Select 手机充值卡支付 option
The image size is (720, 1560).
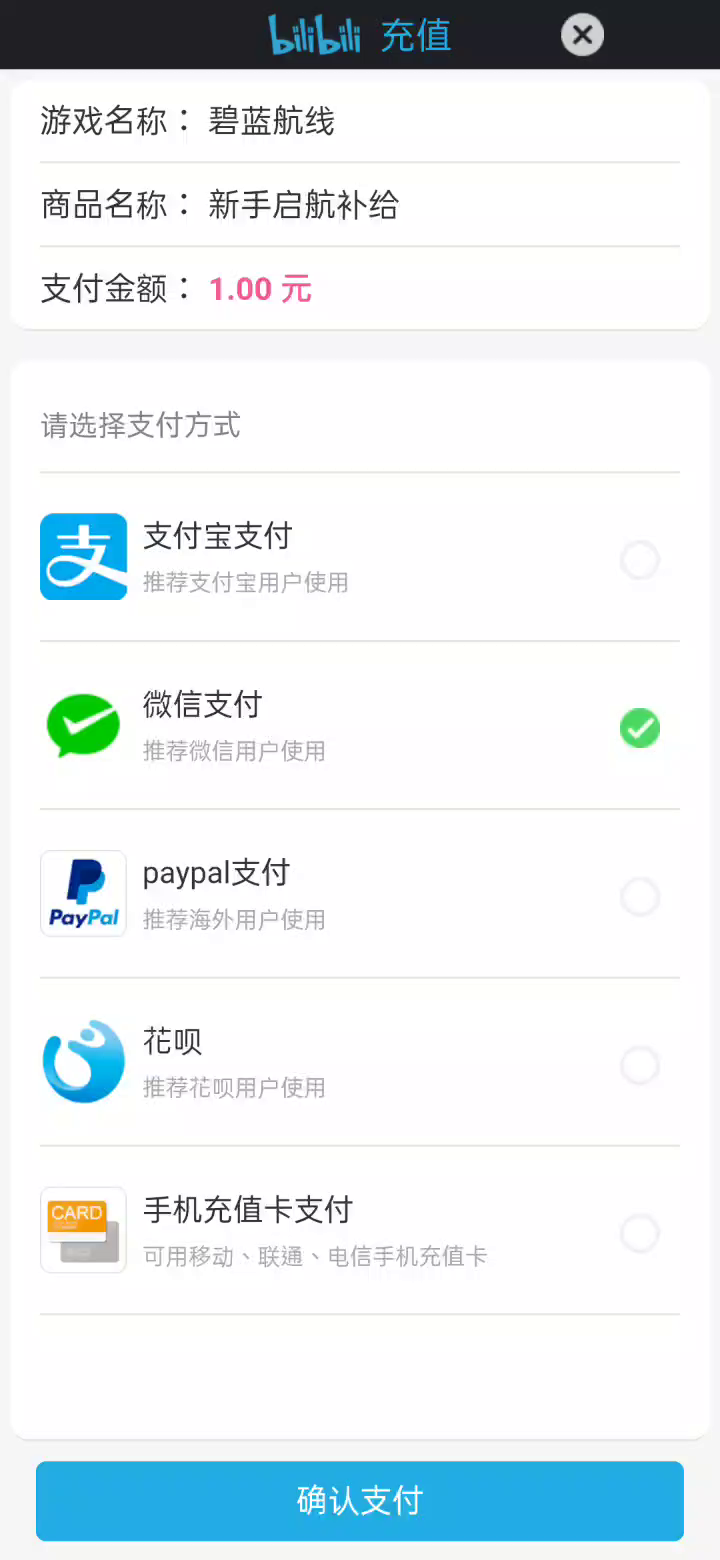point(639,1233)
